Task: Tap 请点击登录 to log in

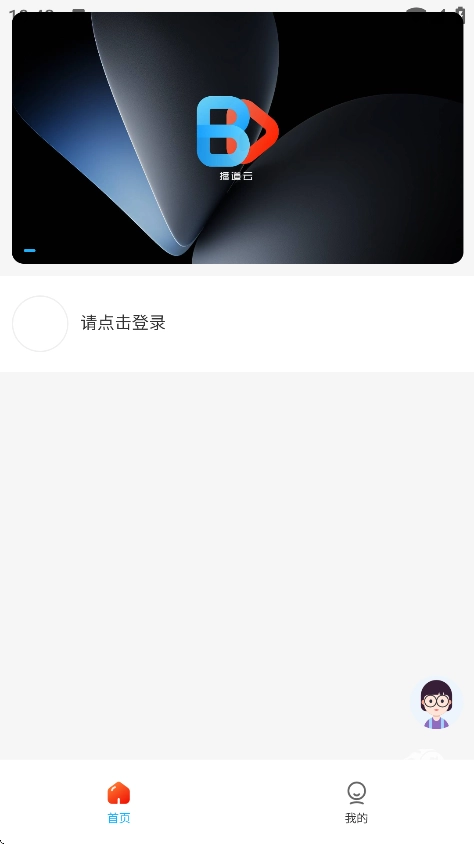Action: [x=123, y=323]
